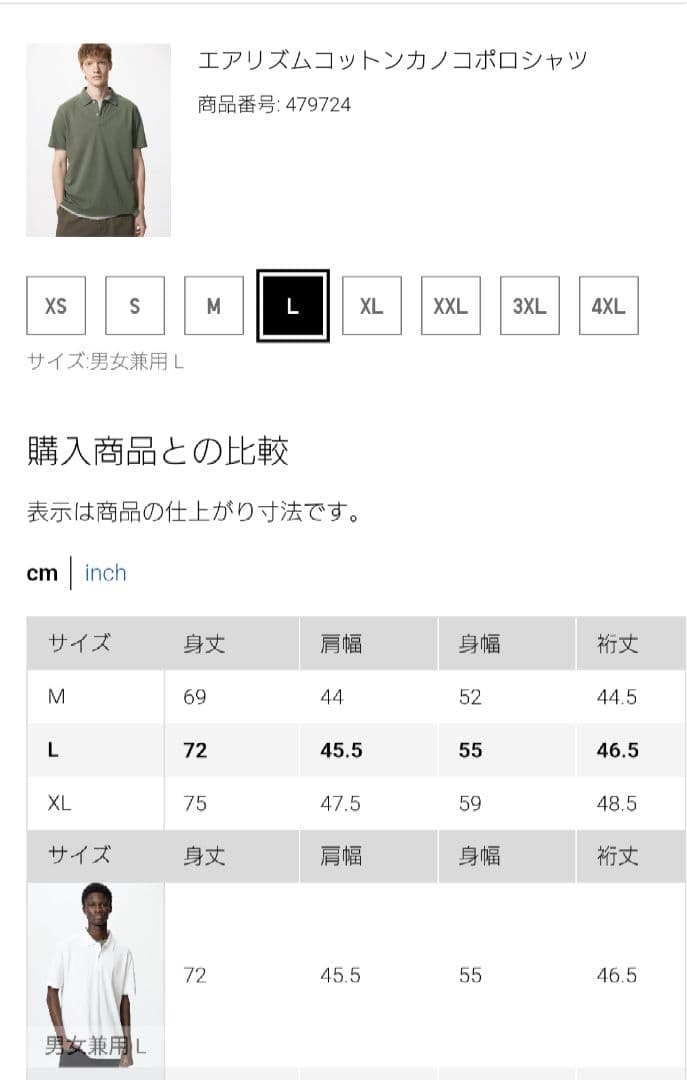Show measurements in cm
The image size is (687, 1080).
42,573
